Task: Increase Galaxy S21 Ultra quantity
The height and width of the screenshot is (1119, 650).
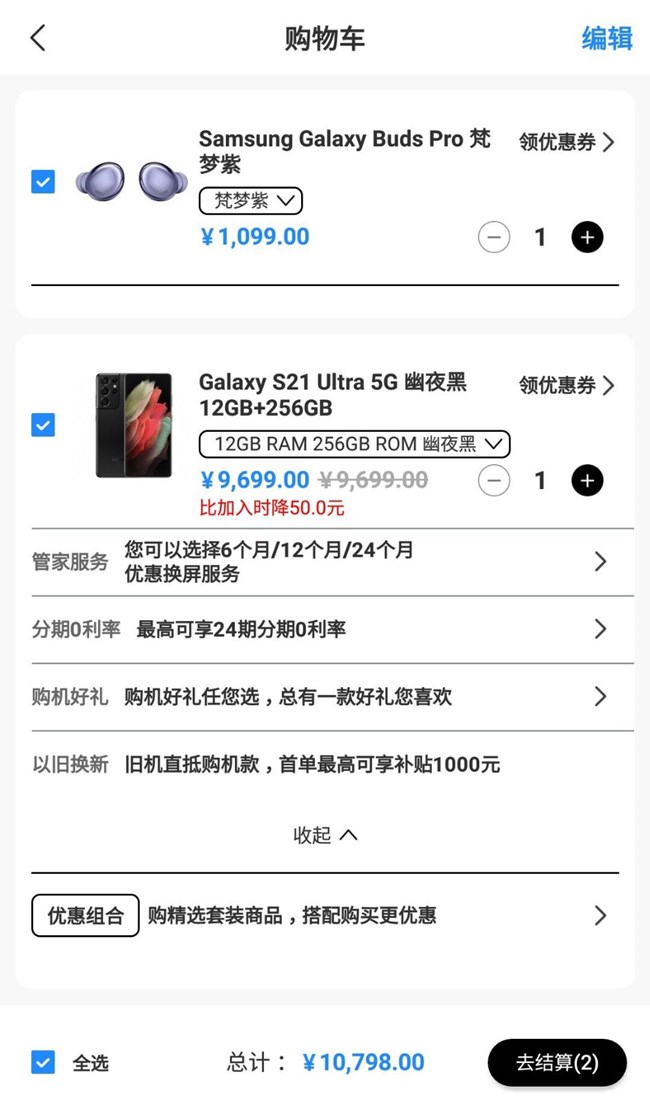Action: pos(587,481)
